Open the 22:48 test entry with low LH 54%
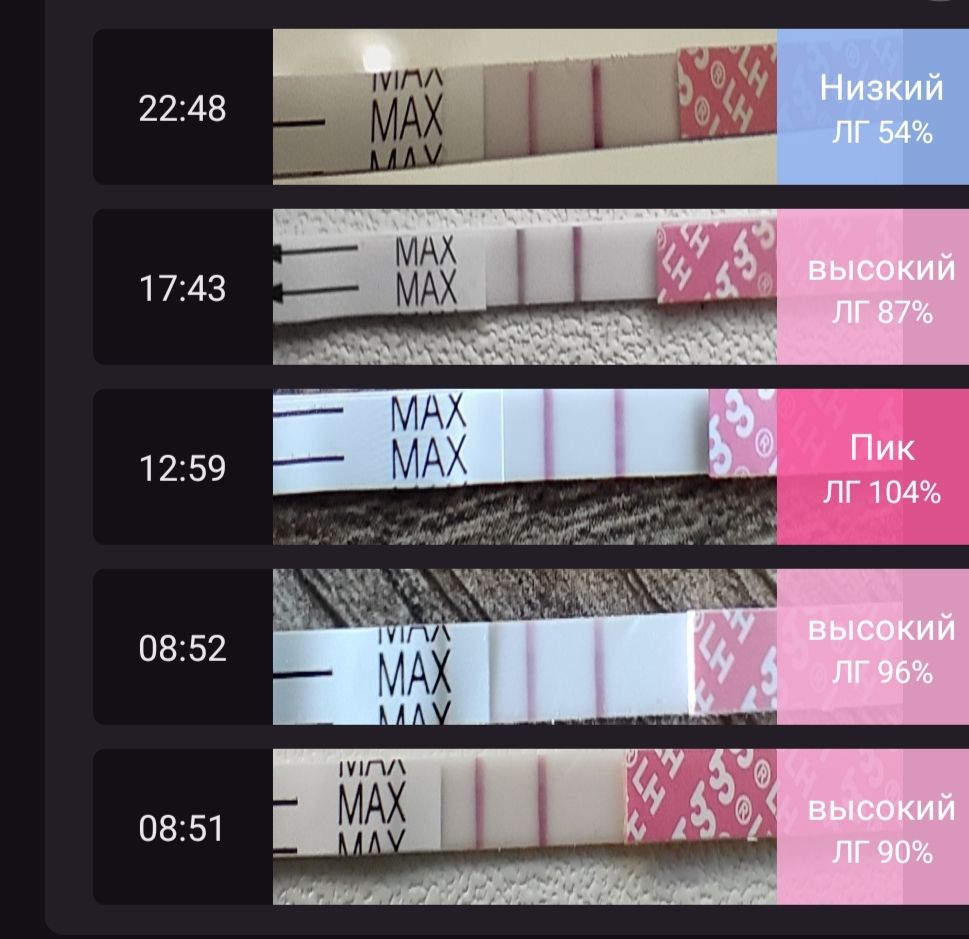Image resolution: width=969 pixels, height=939 pixels. [x=530, y=107]
